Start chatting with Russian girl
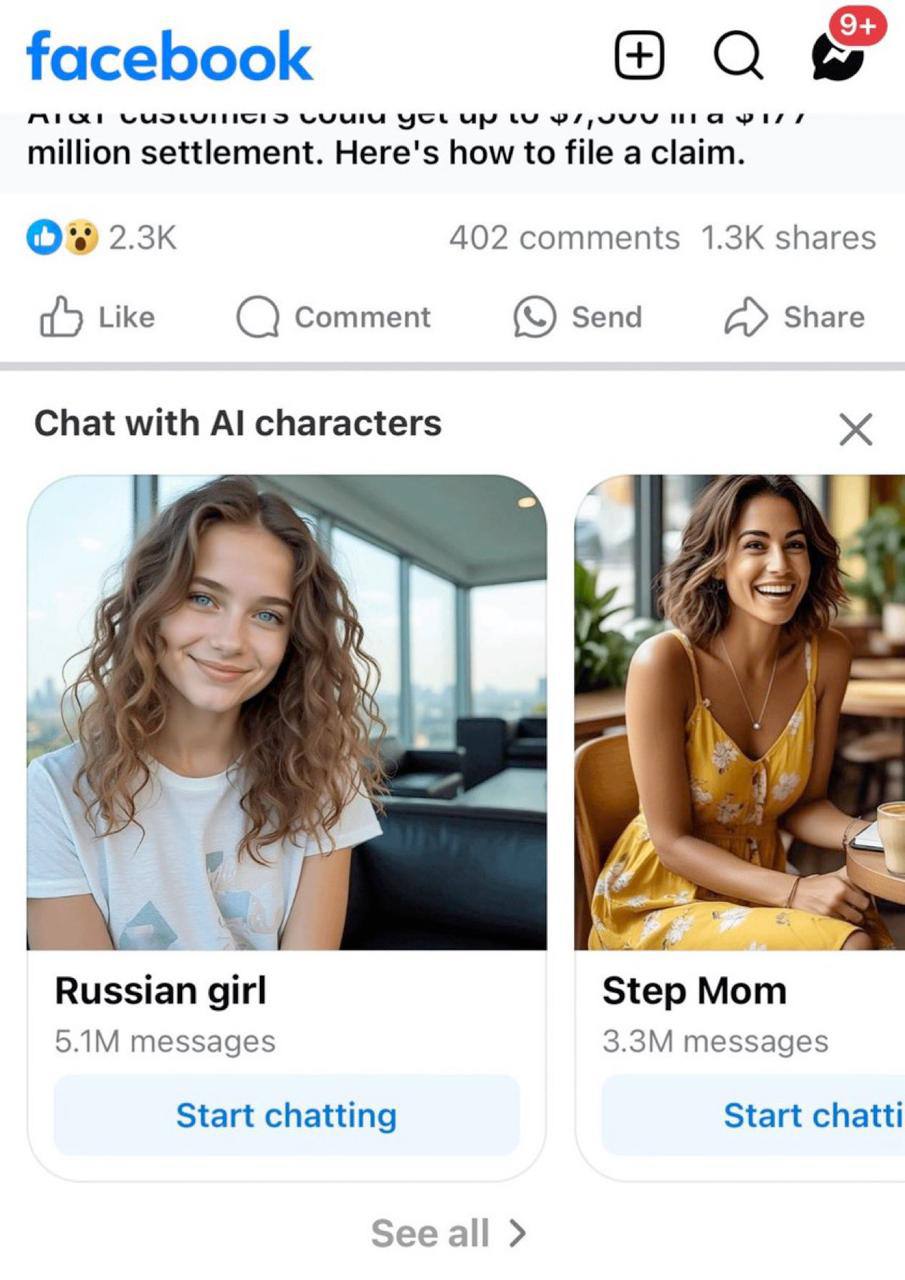Viewport: 905px width, 1280px height. [x=287, y=1115]
